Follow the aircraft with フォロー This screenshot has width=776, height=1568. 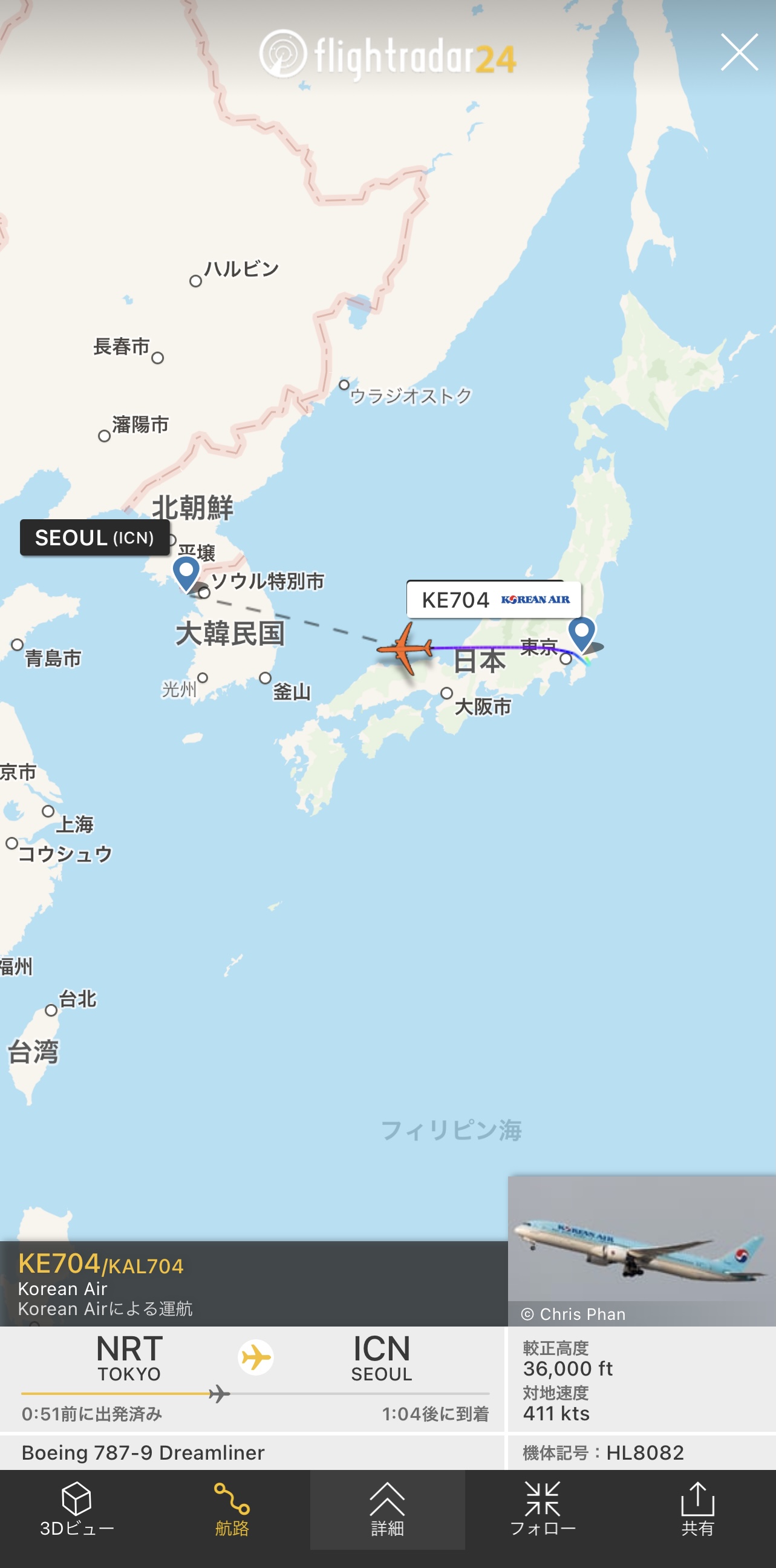pos(543,1509)
